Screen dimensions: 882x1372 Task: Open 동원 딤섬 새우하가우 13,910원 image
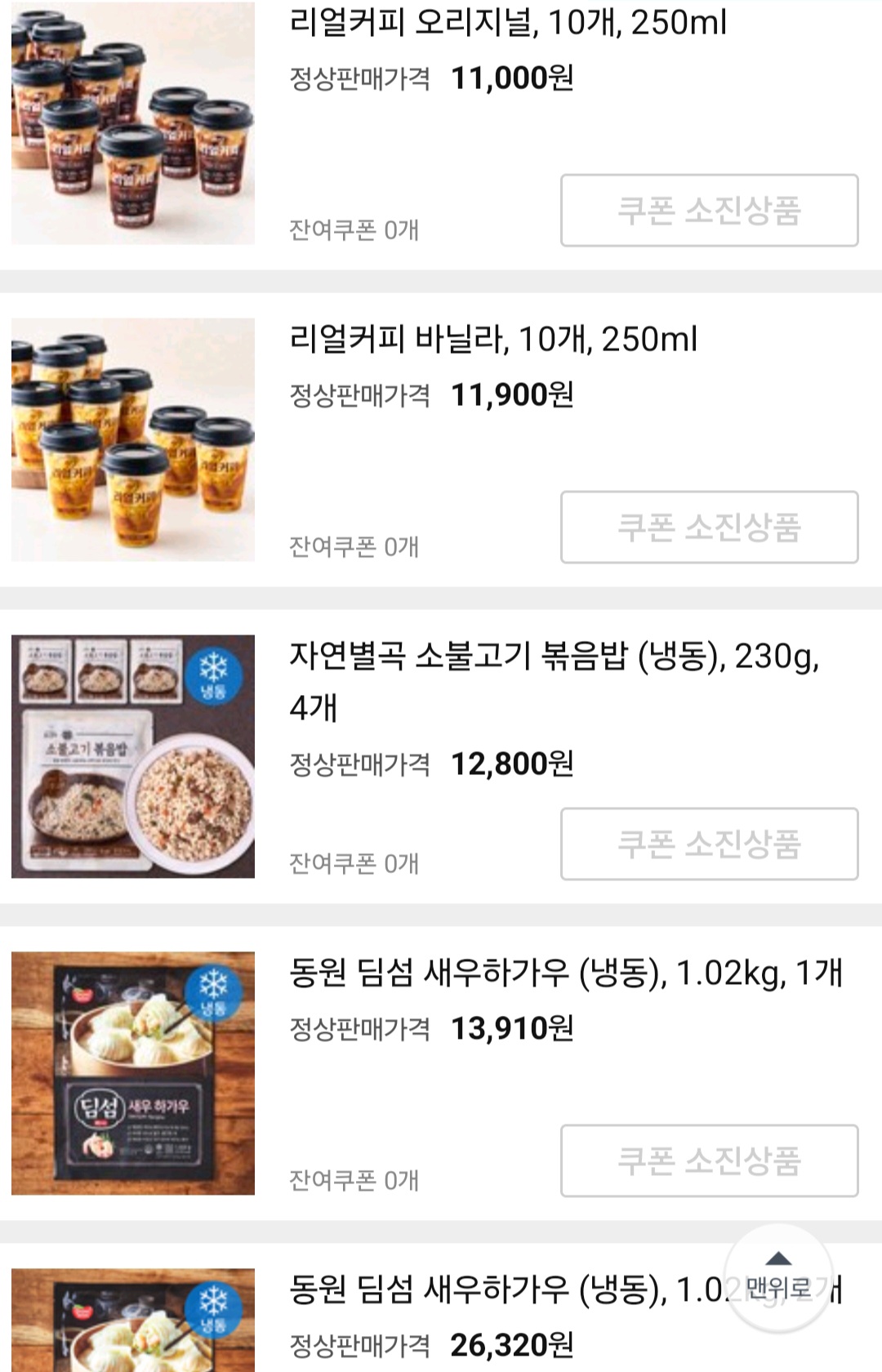pos(133,1073)
